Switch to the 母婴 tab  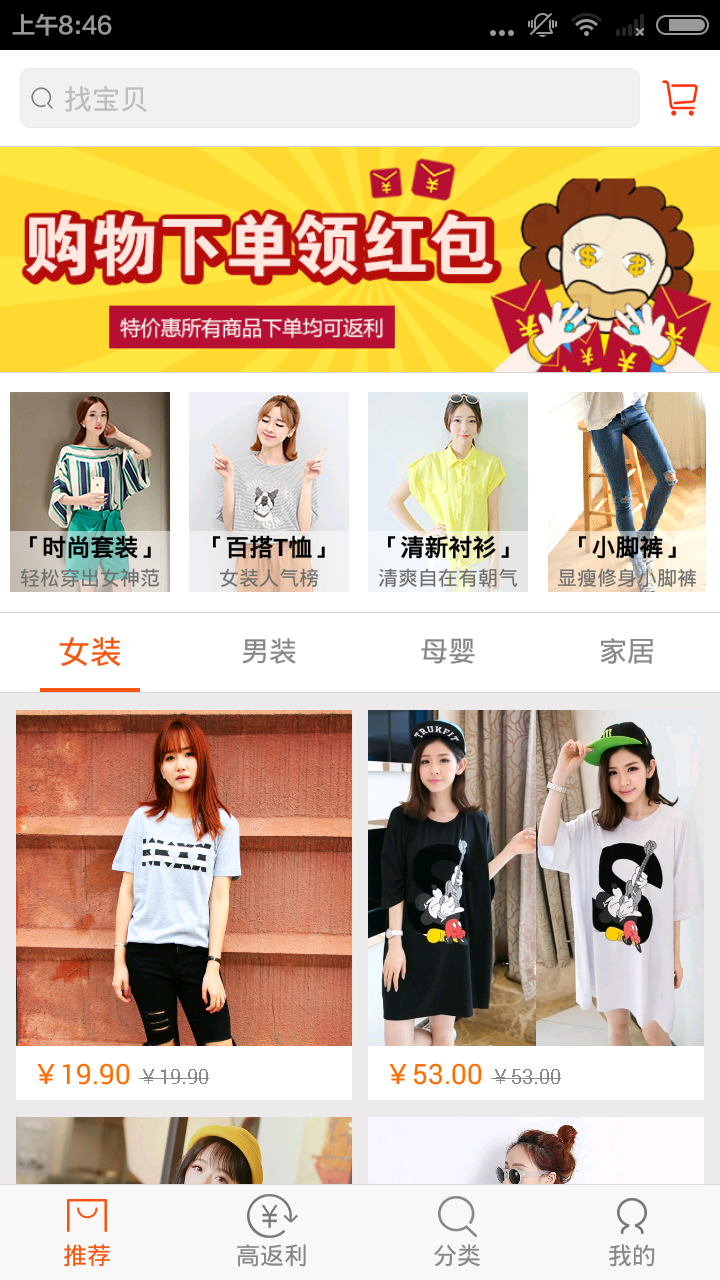tap(448, 653)
